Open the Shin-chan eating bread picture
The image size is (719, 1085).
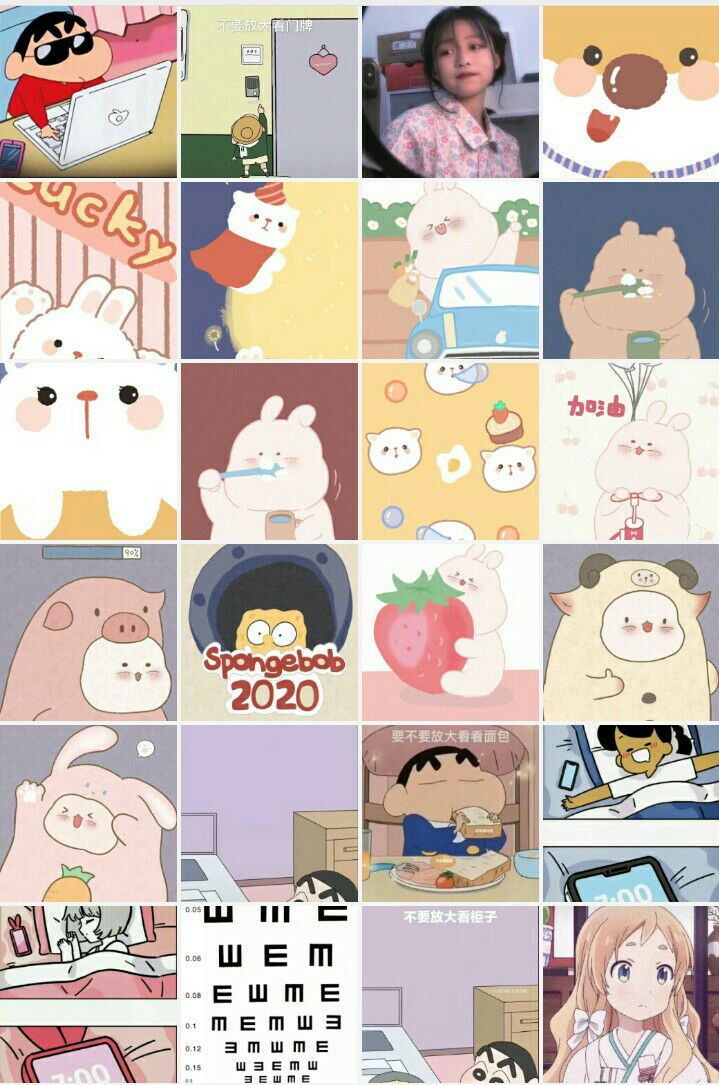click(450, 814)
